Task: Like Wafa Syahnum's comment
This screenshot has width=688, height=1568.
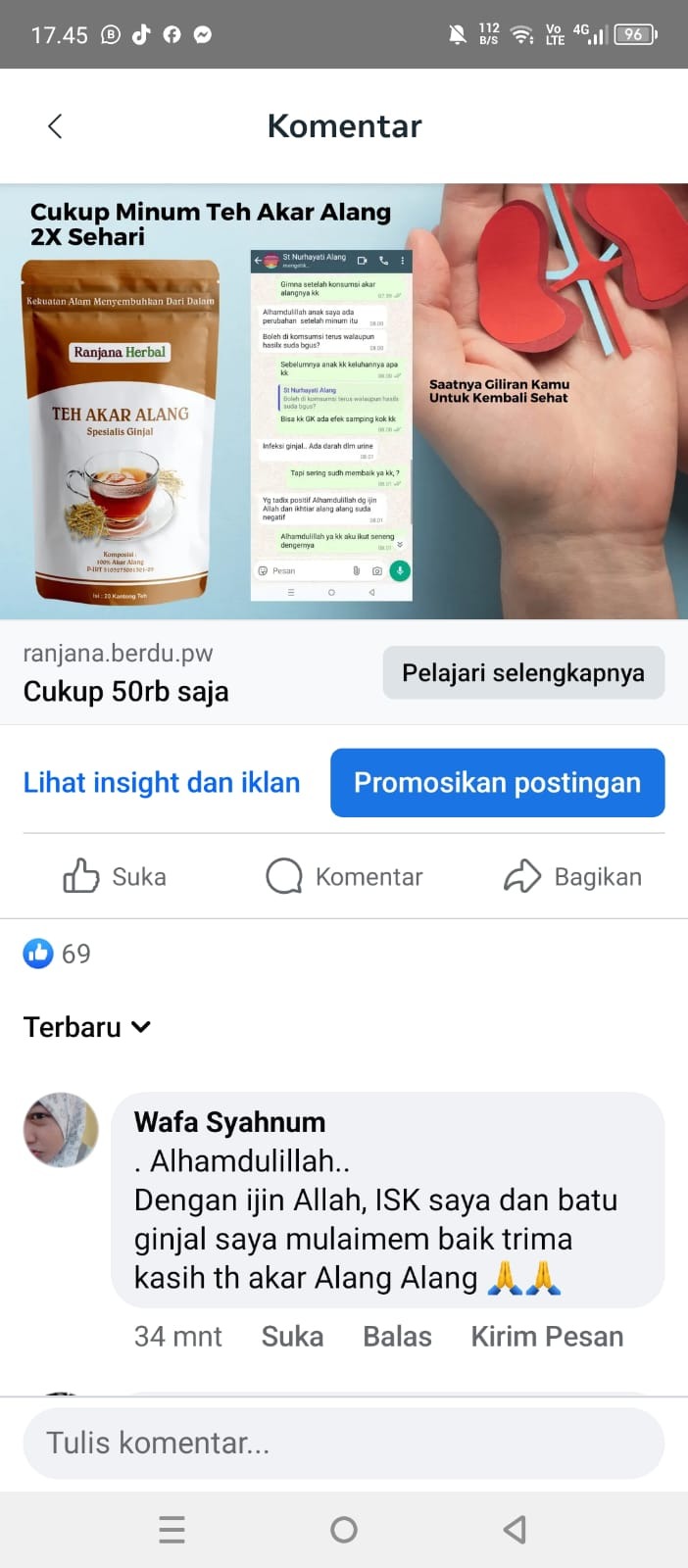Action: click(x=292, y=1337)
